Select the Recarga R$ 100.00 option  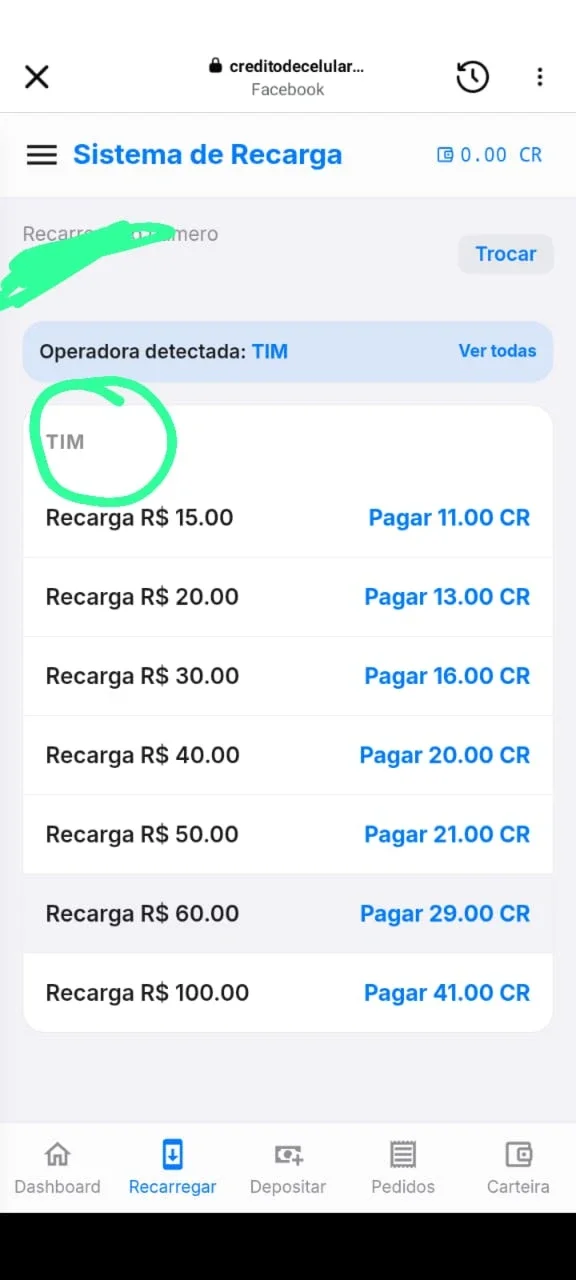point(288,992)
